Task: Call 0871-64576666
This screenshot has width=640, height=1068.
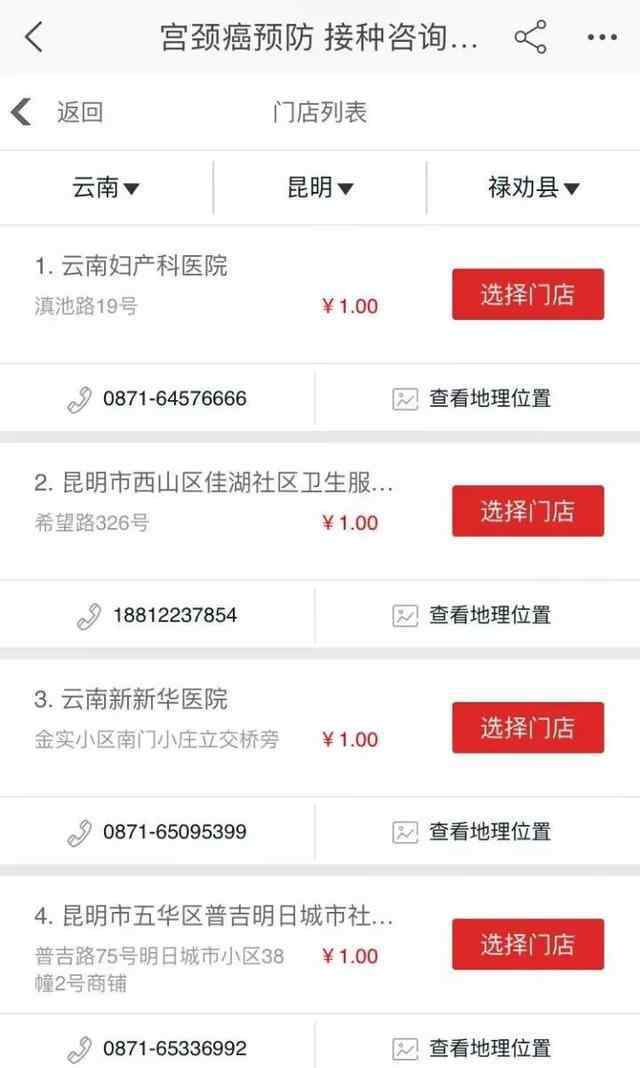Action: click(x=157, y=398)
